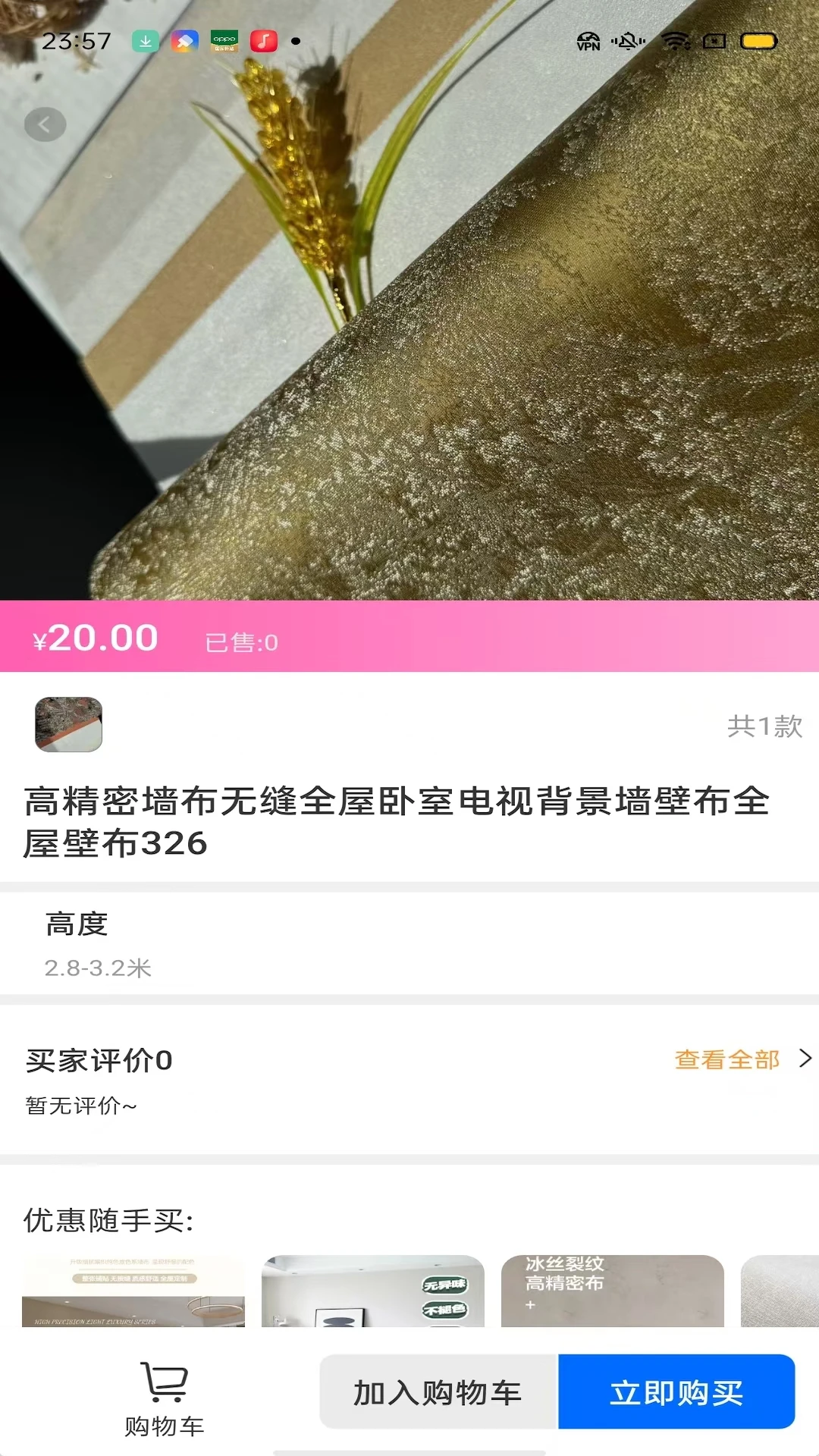Image resolution: width=819 pixels, height=1456 pixels.
Task: Click the Wi-Fi status icon
Action: 673,42
